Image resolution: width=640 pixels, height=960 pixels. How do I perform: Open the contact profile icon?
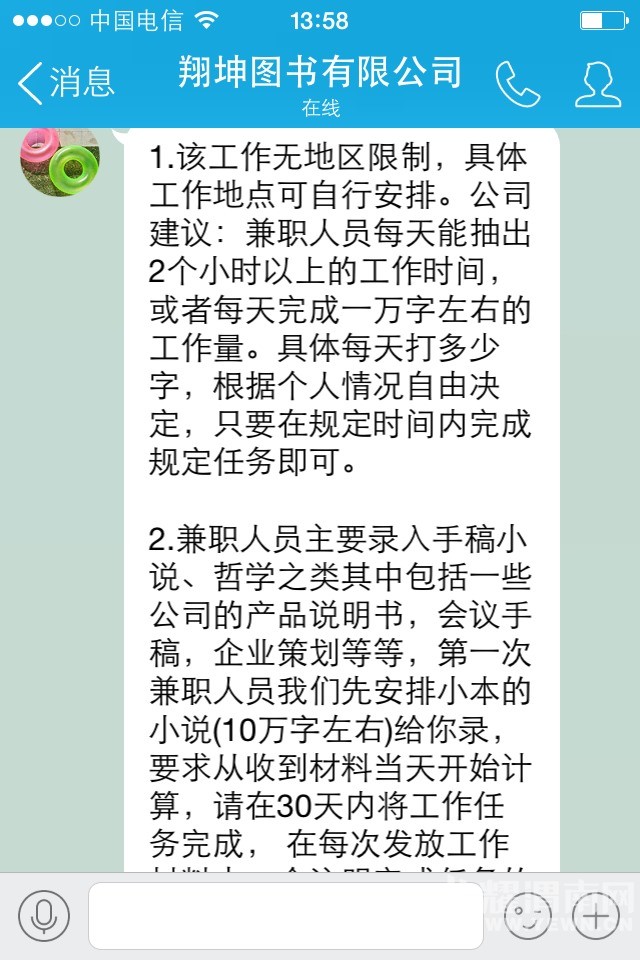coord(597,84)
